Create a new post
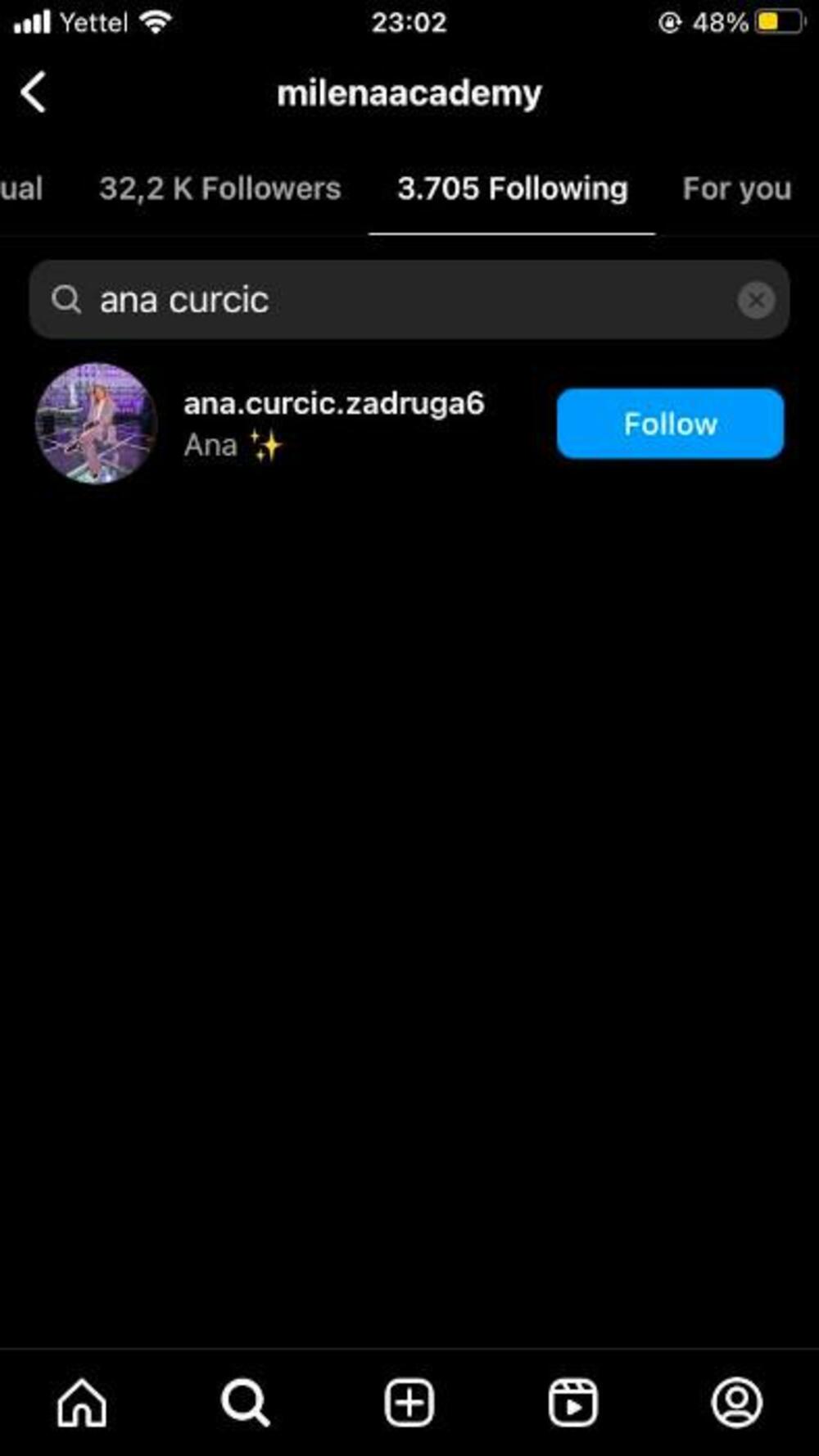819x1456 pixels. tap(409, 1402)
